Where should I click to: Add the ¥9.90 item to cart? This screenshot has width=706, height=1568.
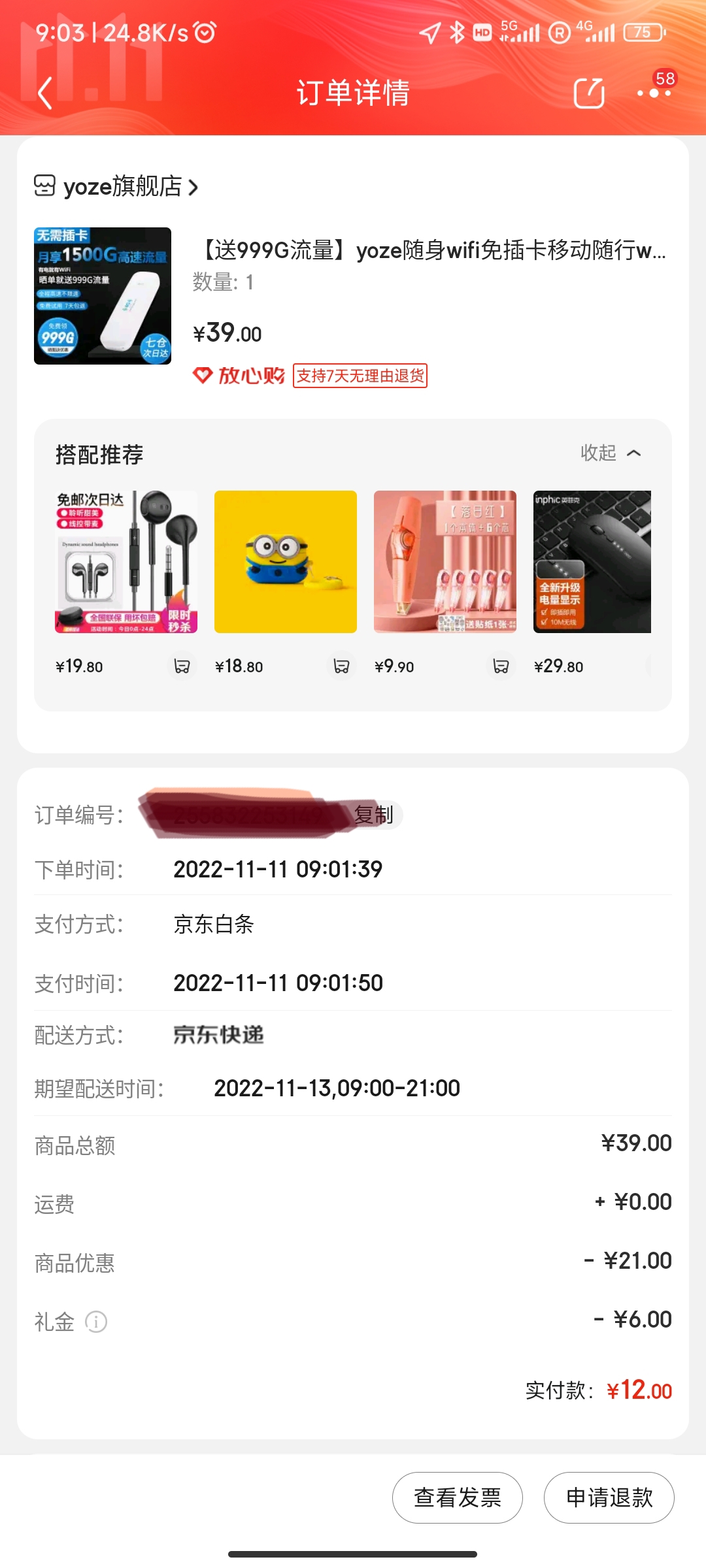tap(501, 666)
